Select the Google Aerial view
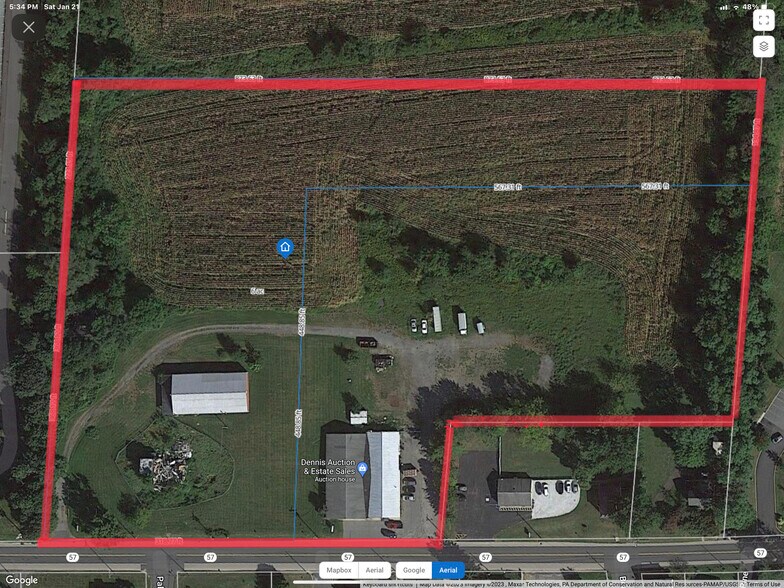Viewport: 784px width, 588px height. [x=448, y=570]
